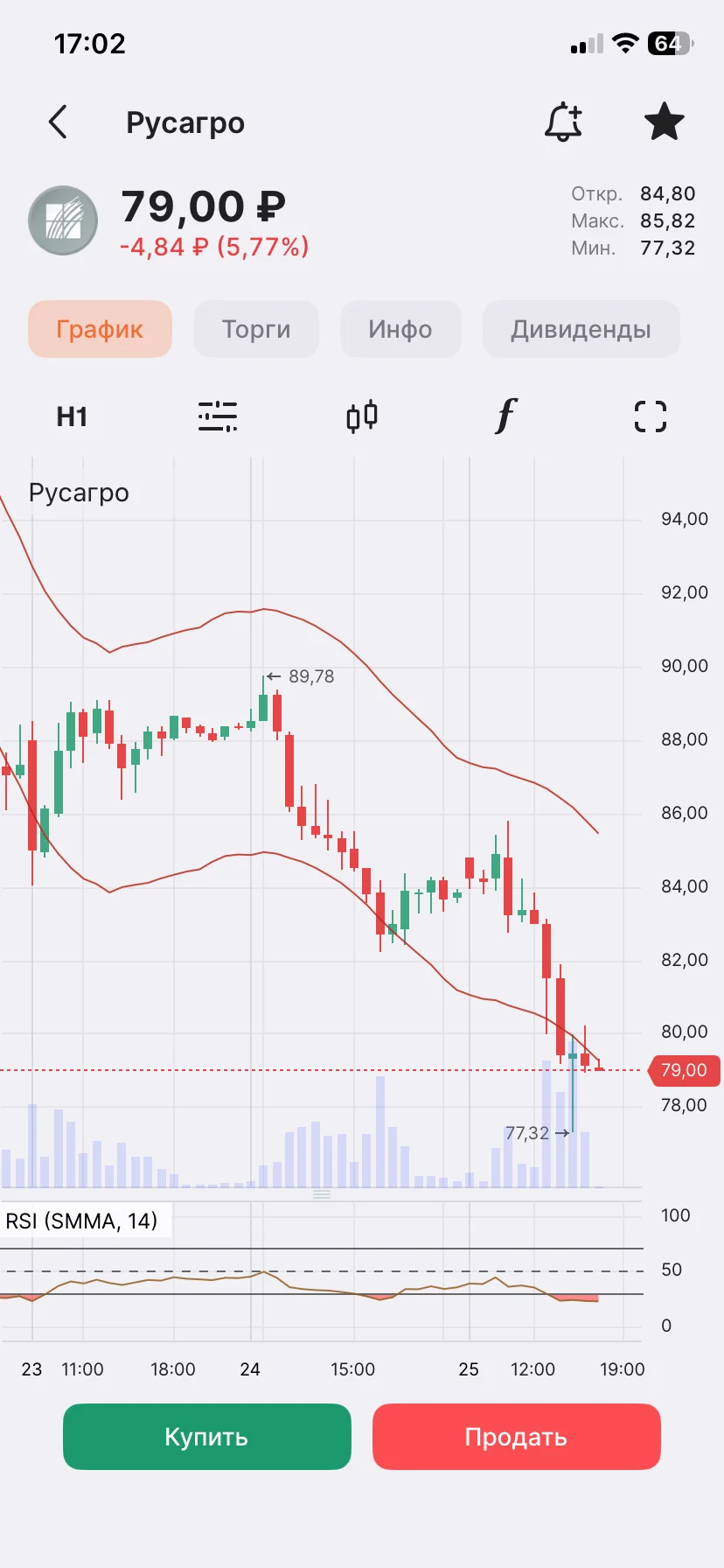Viewport: 724px width, 1568px height.
Task: Select the Дивиденды tab
Action: pos(581,329)
